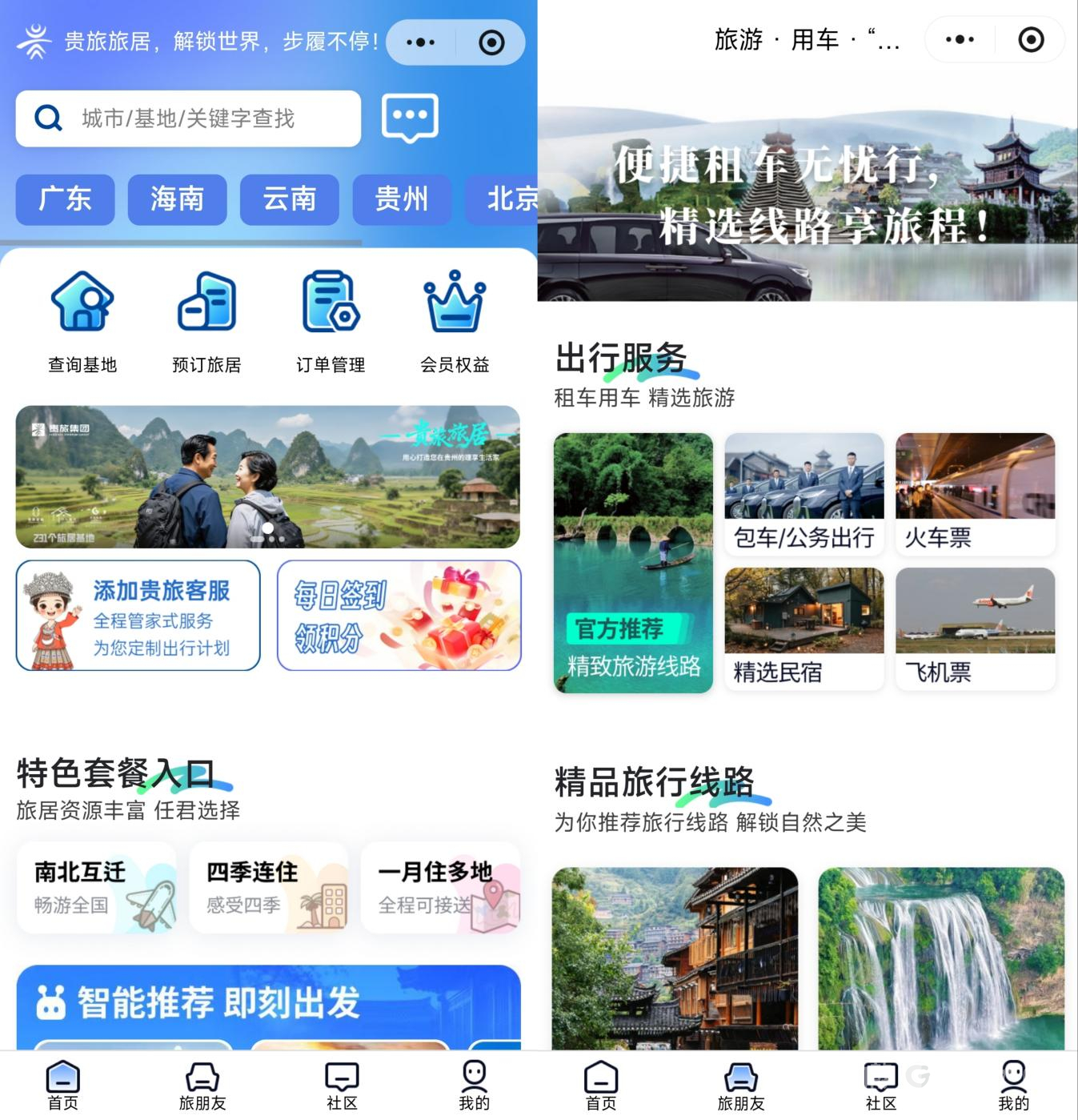Open the 一月住多地 package
The height and width of the screenshot is (1120, 1078).
tap(440, 887)
